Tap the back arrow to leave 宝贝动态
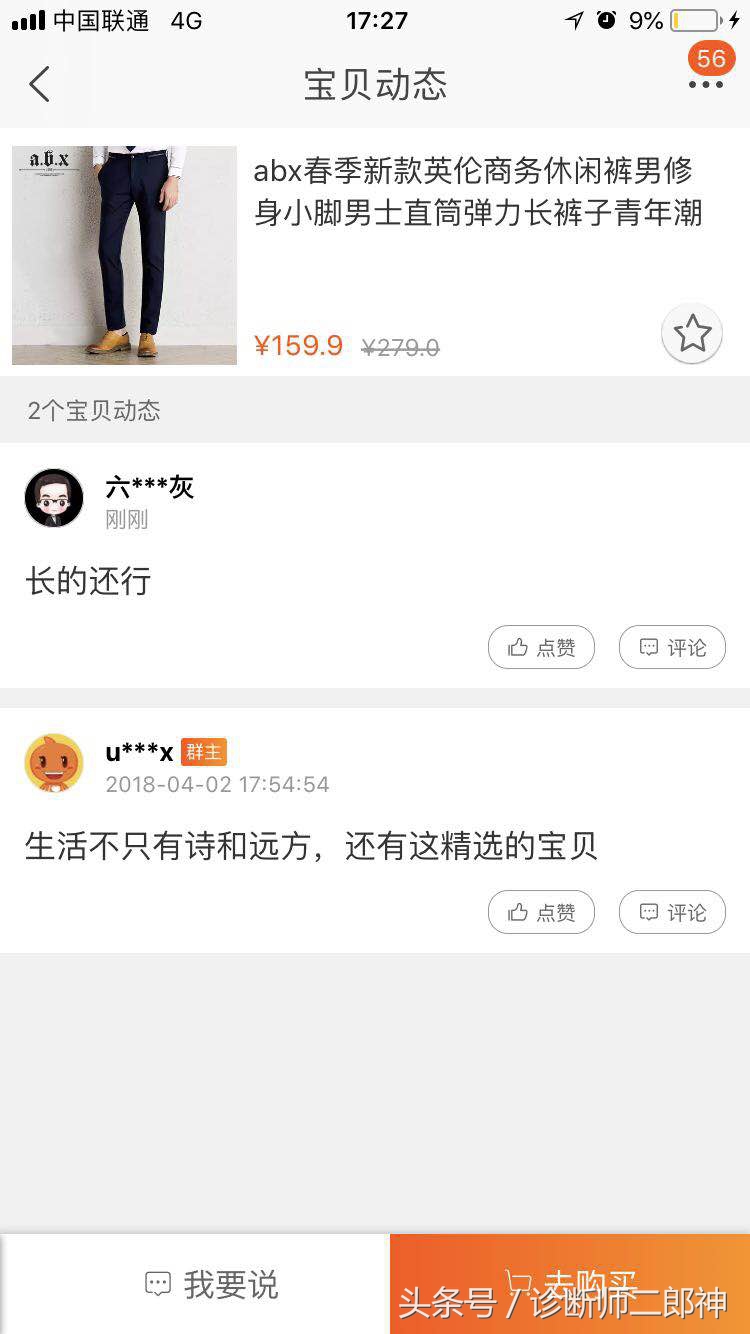The height and width of the screenshot is (1334, 750). [x=40, y=85]
